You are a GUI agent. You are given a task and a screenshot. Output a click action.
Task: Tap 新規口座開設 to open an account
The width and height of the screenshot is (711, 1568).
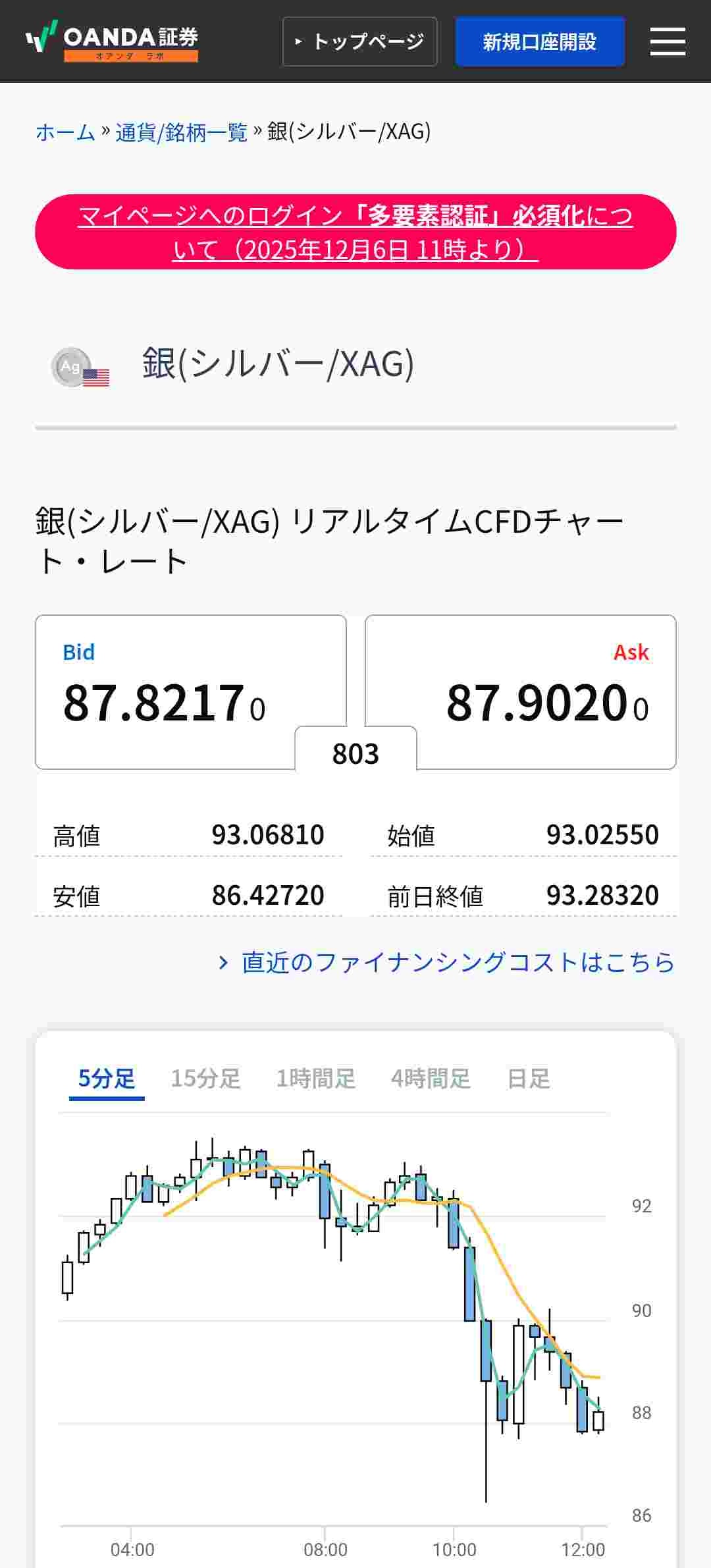[x=540, y=41]
